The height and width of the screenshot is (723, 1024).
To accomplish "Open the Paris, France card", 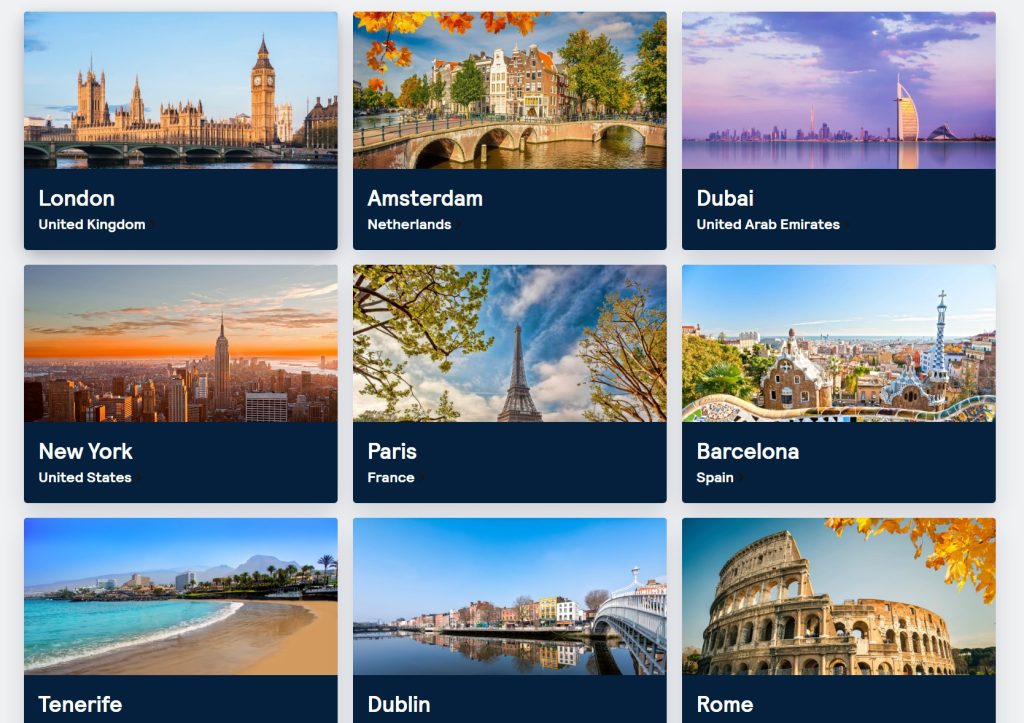I will tap(509, 383).
